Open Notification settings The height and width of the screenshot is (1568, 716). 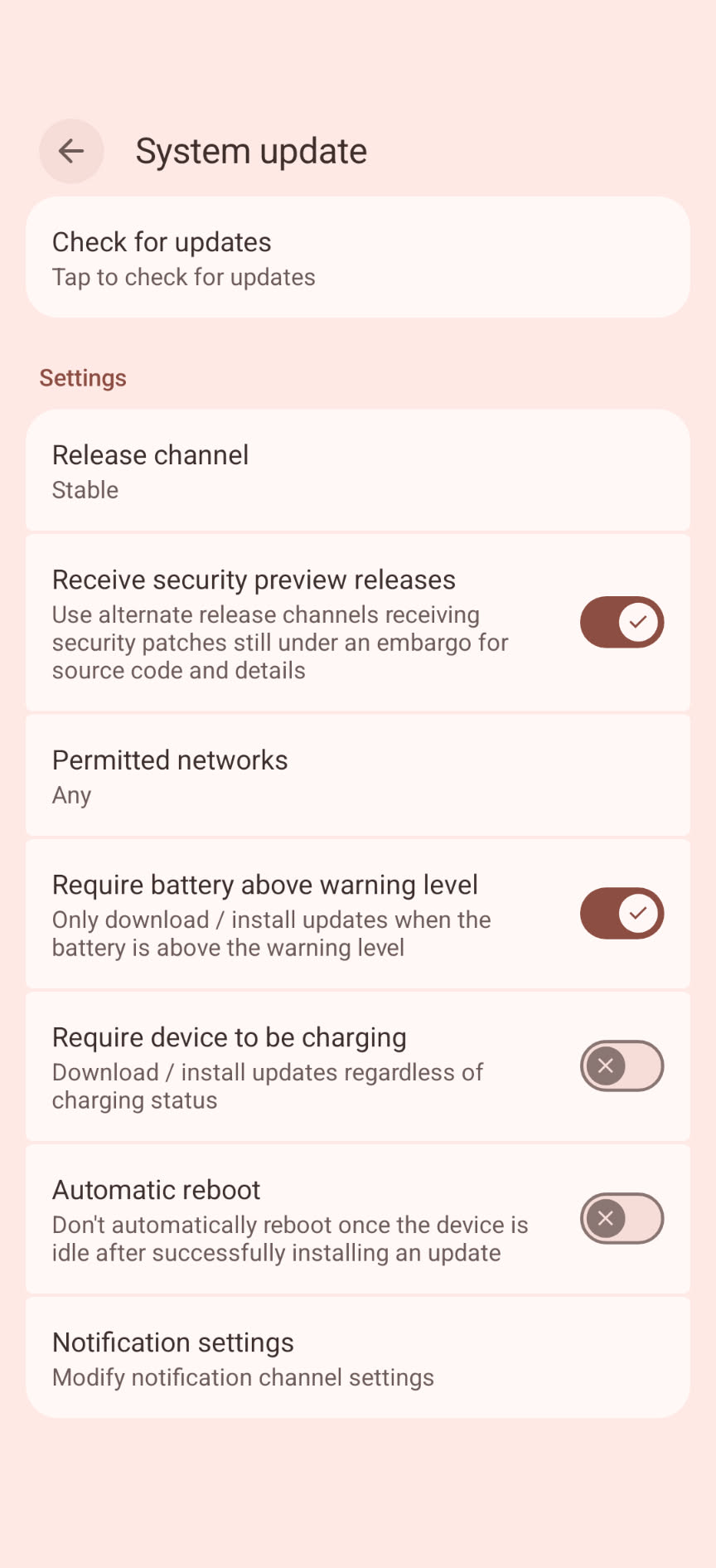[x=357, y=1358]
